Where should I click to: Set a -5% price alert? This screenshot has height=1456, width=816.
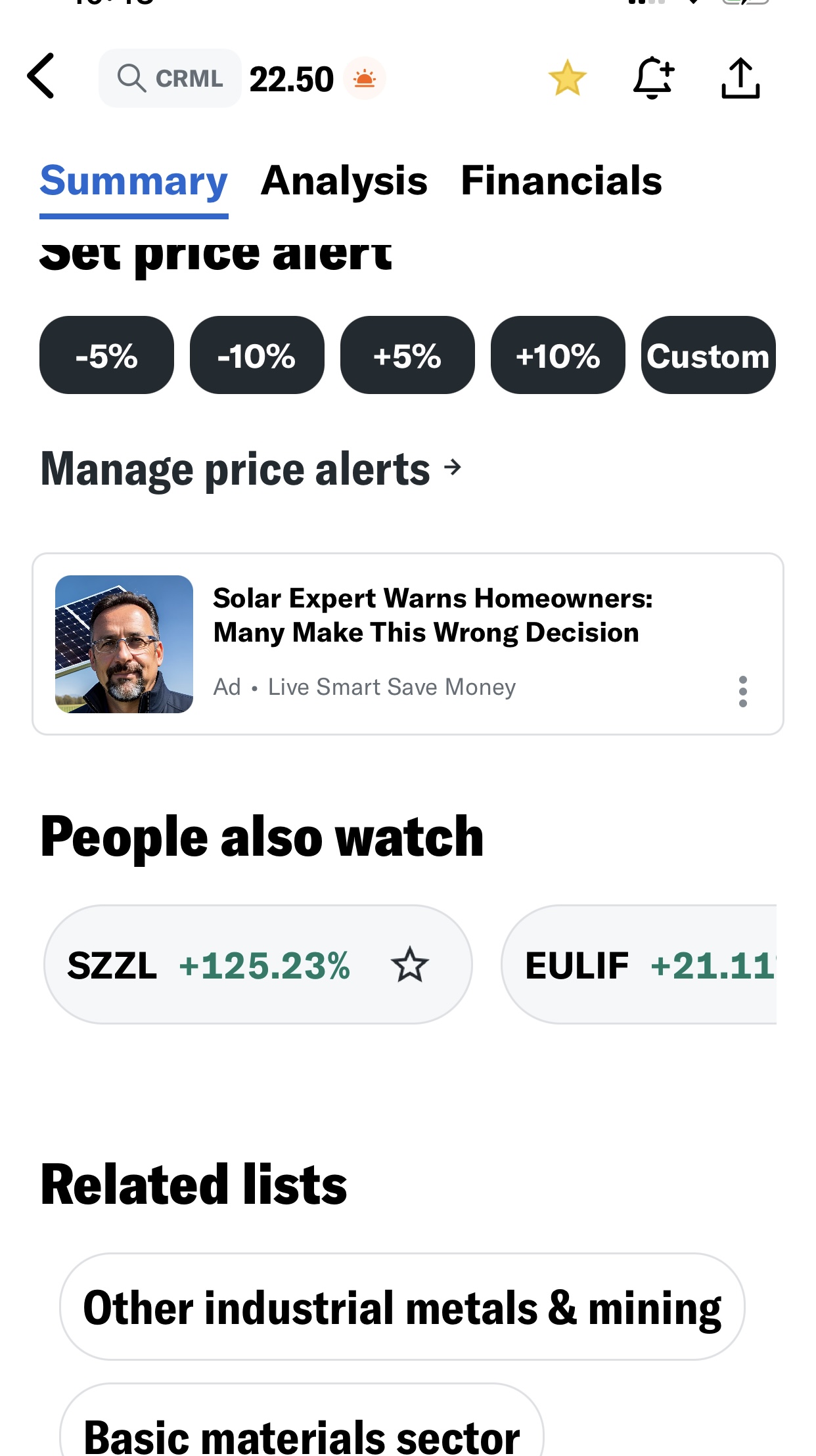coord(106,355)
